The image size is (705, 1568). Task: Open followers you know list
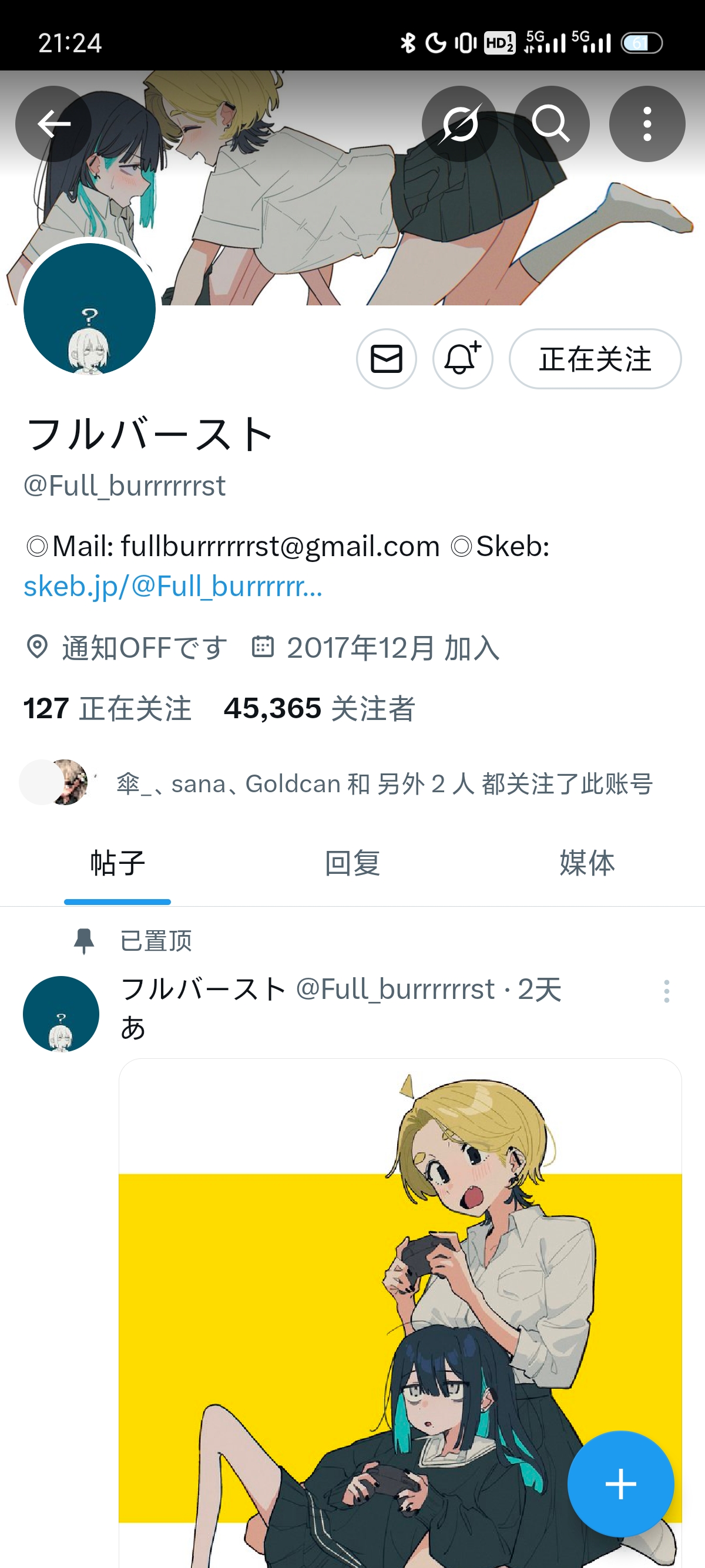click(384, 784)
